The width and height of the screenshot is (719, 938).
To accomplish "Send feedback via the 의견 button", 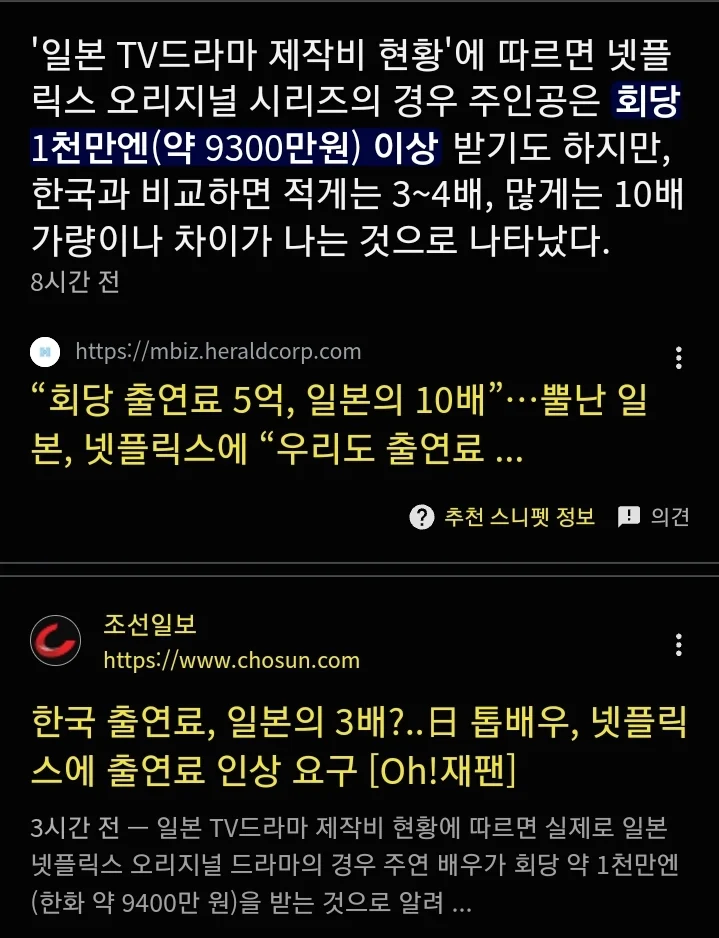I will (x=654, y=517).
